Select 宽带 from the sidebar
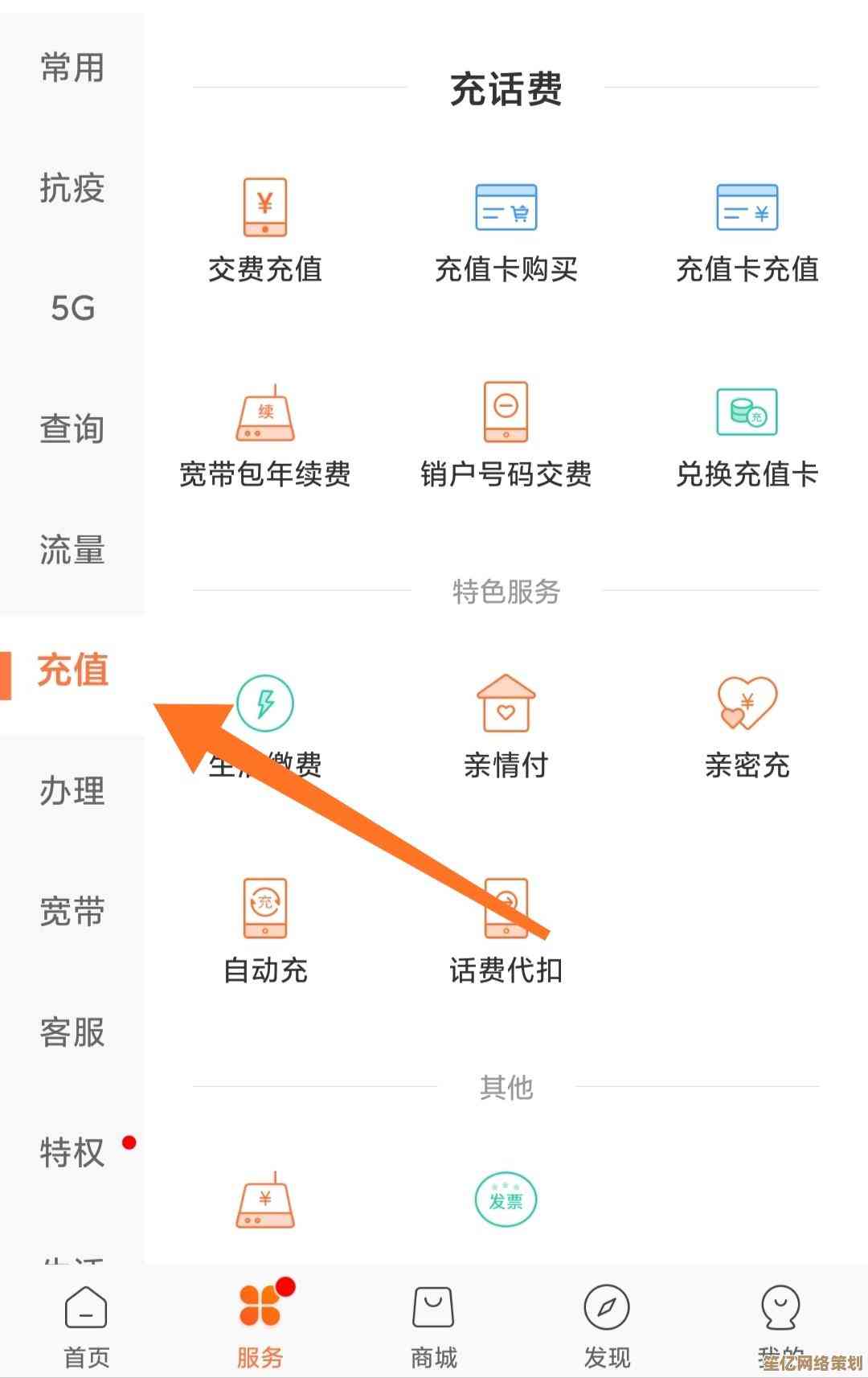Viewport: 868px width, 1378px height. pos(72,913)
